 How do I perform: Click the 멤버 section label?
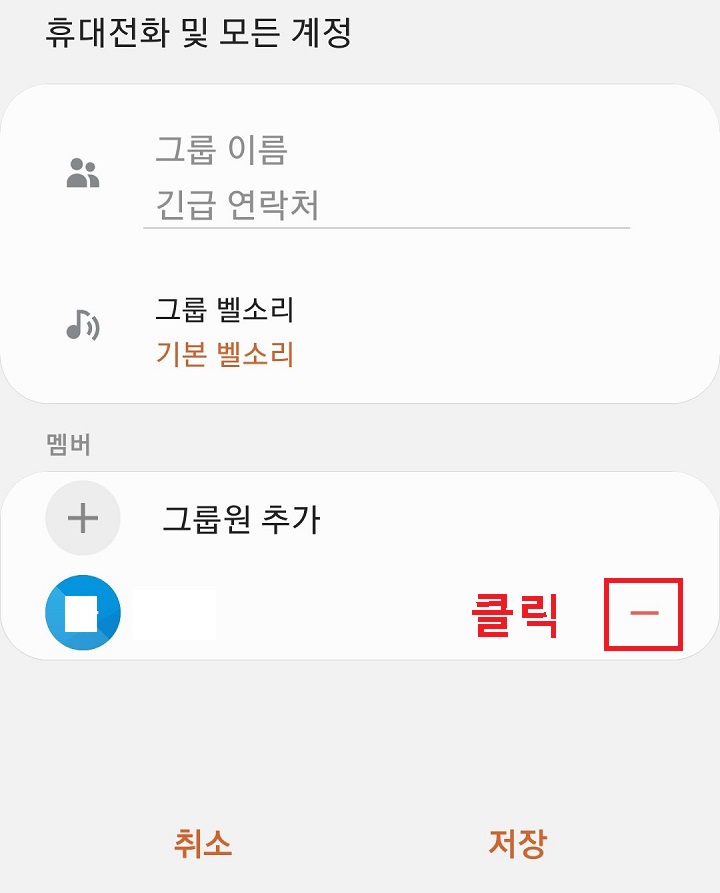(70, 446)
